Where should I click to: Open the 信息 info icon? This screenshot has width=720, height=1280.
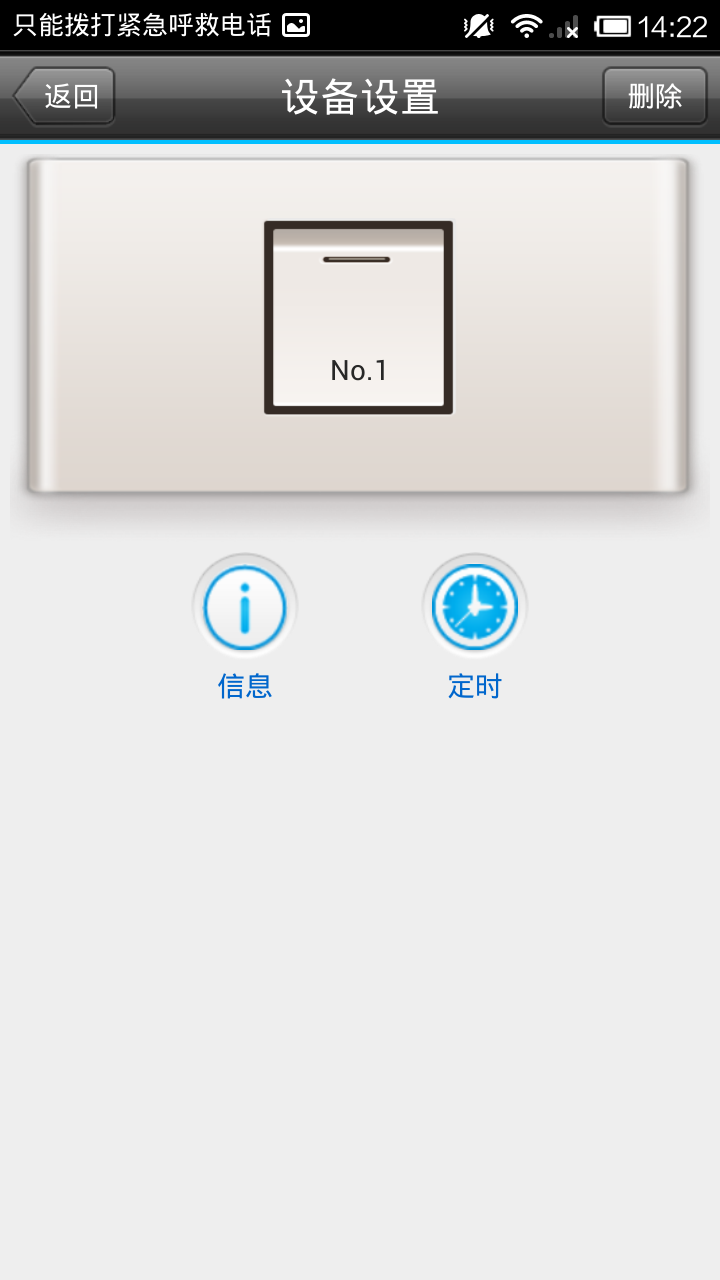[x=245, y=607]
